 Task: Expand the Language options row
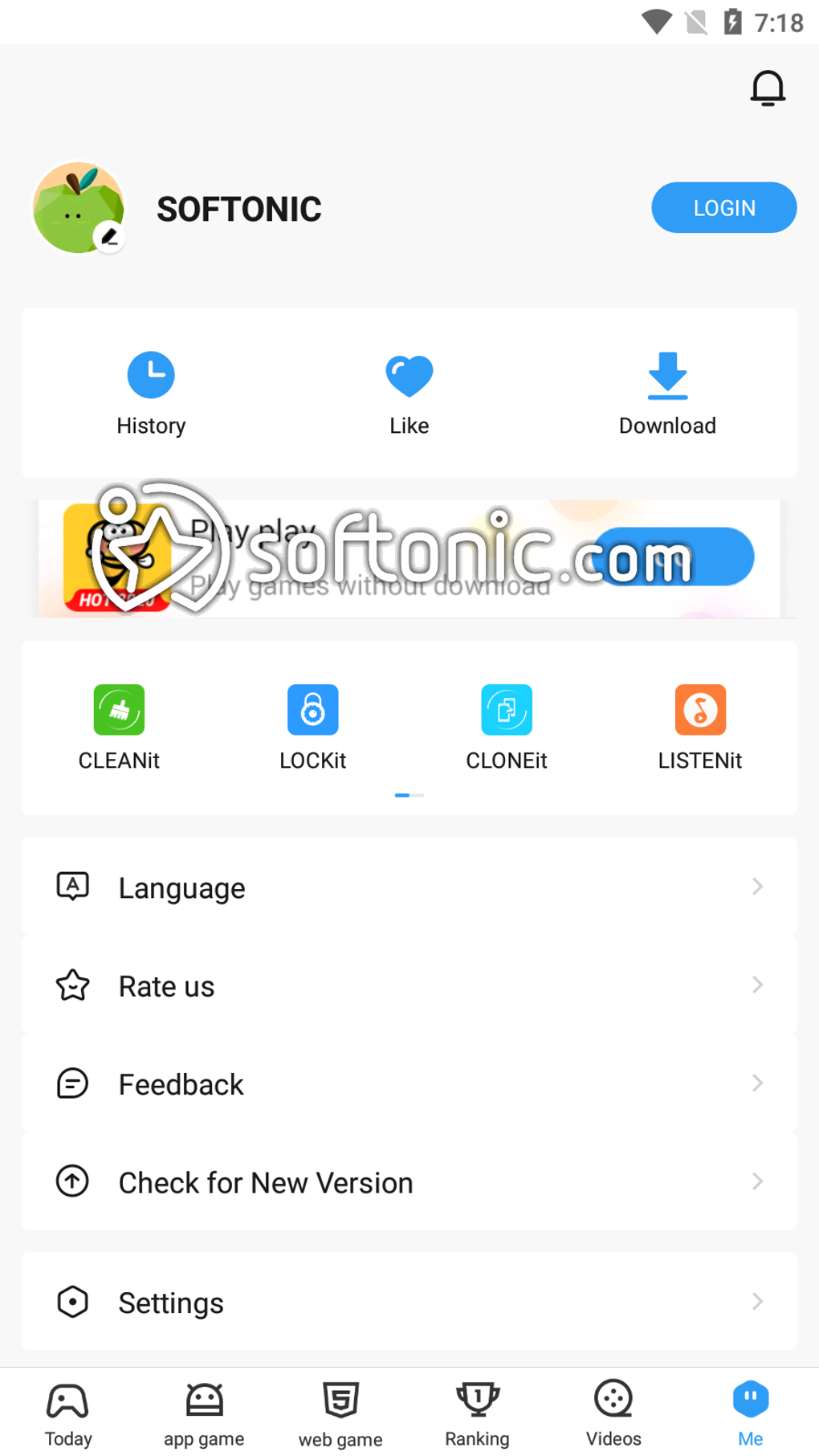[409, 887]
